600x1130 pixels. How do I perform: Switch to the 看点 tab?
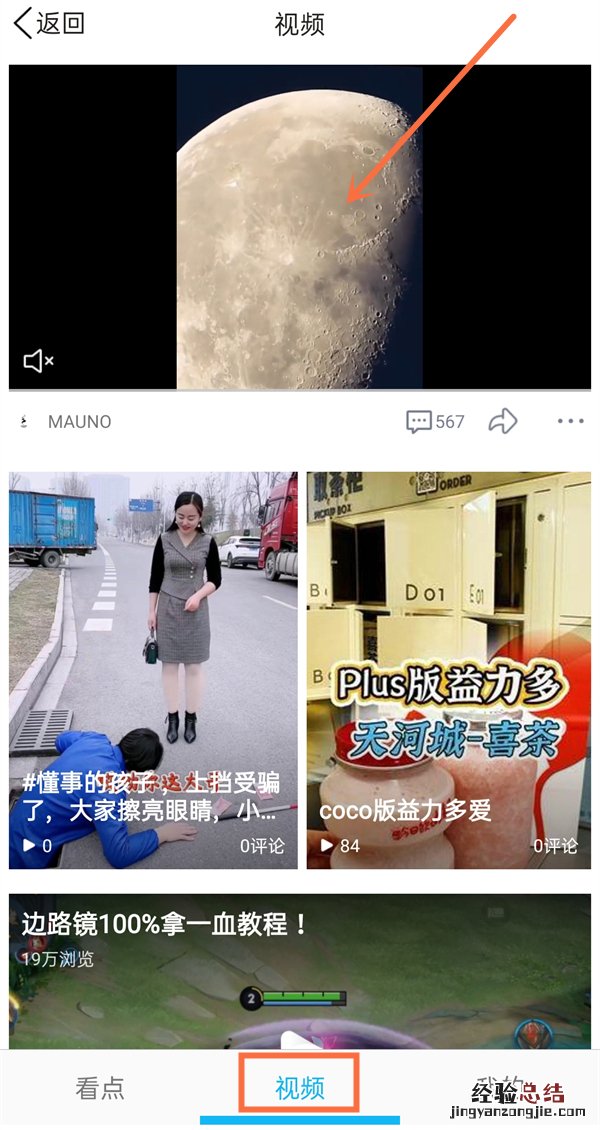tap(100, 1088)
